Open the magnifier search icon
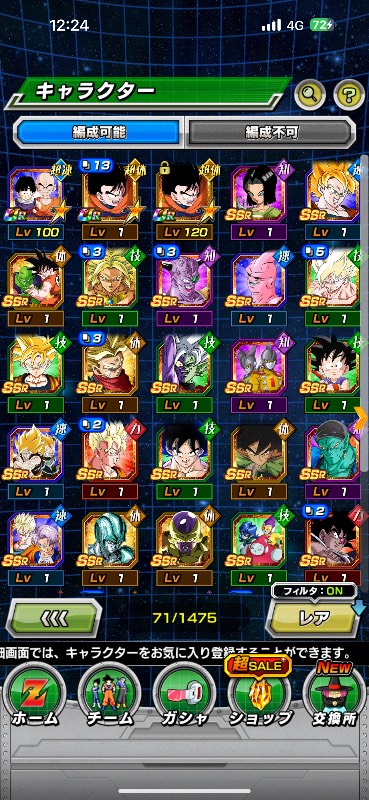Screen dimensions: 369x800 tap(310, 95)
